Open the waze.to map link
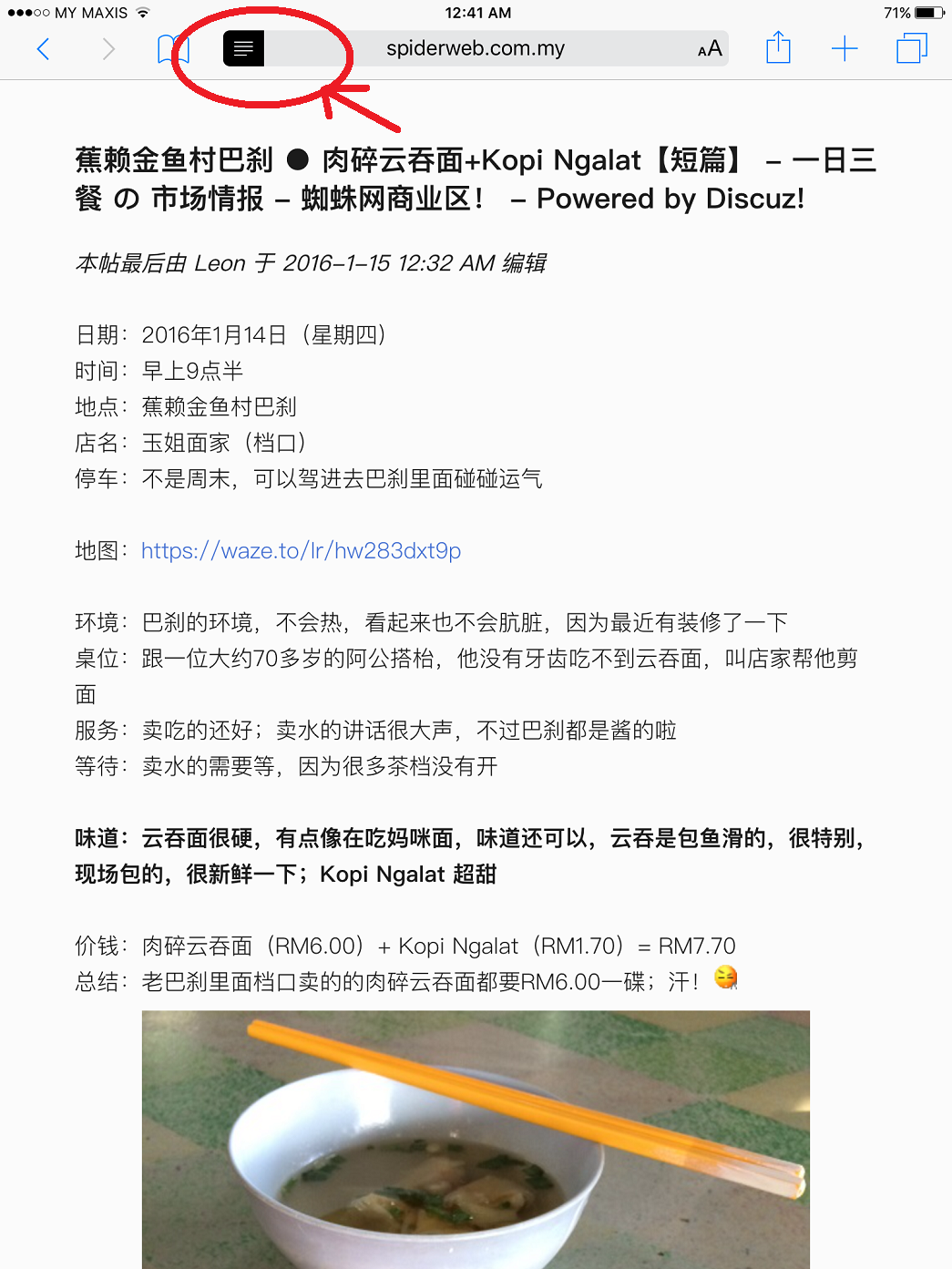Screen dimensions: 952x1269 point(301,551)
